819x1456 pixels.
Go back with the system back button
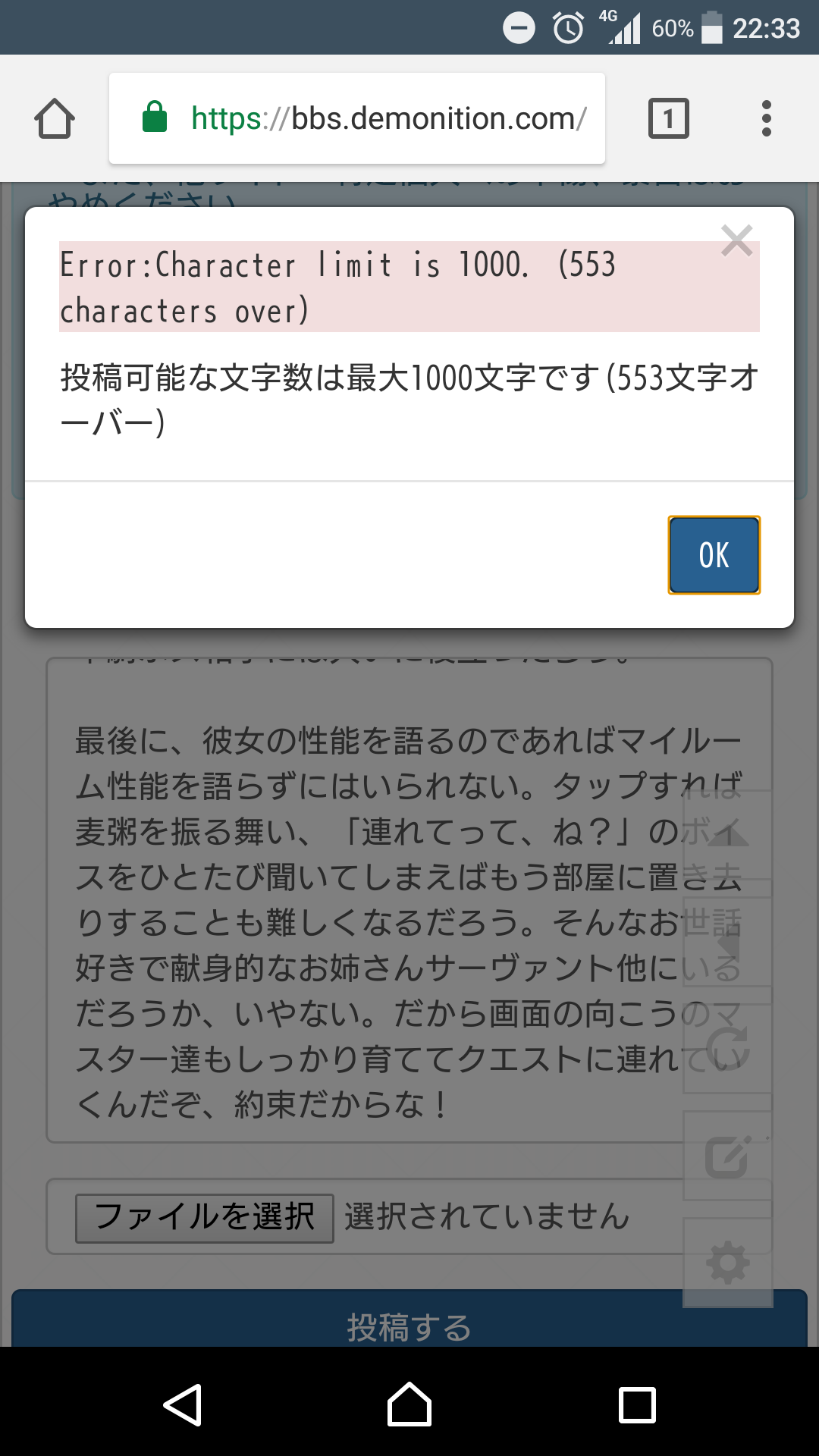[183, 1404]
